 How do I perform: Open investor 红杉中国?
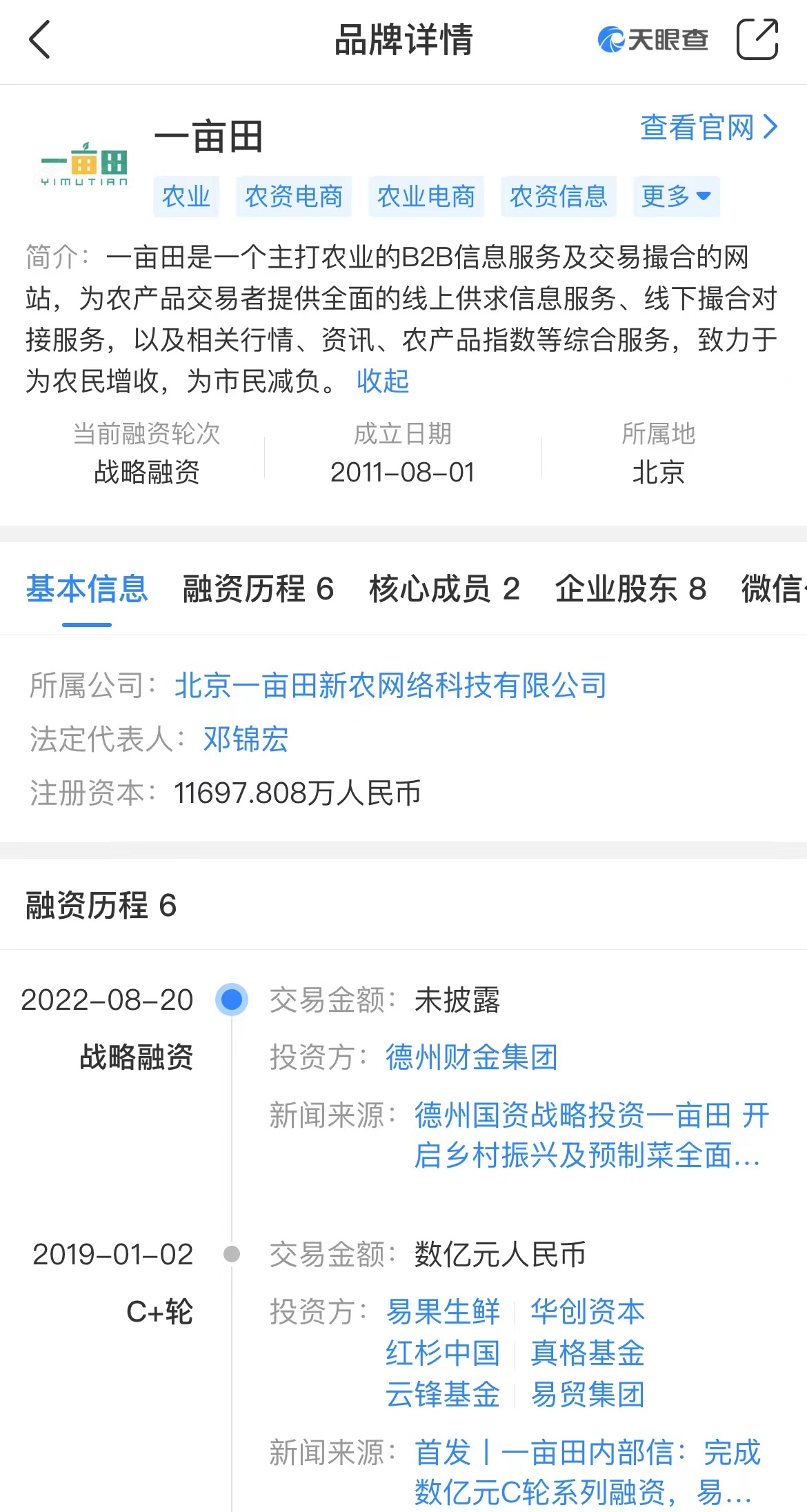(443, 1353)
